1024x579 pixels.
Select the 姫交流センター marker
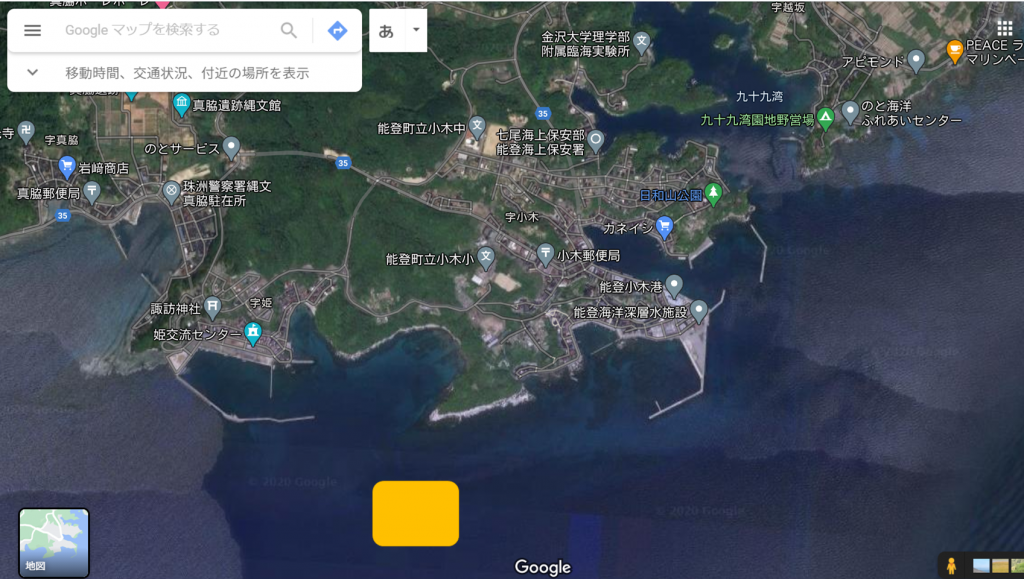(252, 332)
